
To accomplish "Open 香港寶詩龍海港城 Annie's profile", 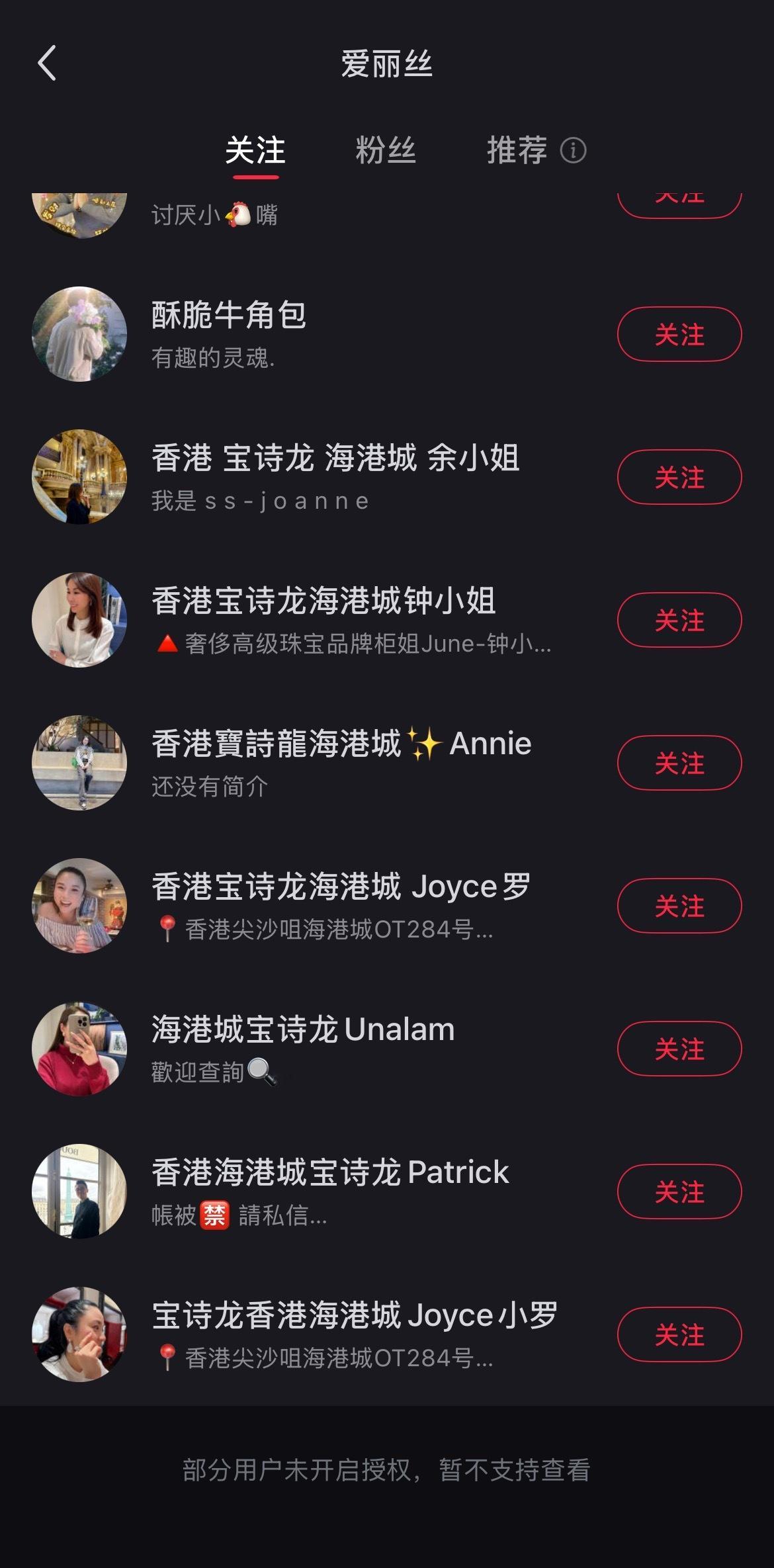I will click(x=341, y=744).
